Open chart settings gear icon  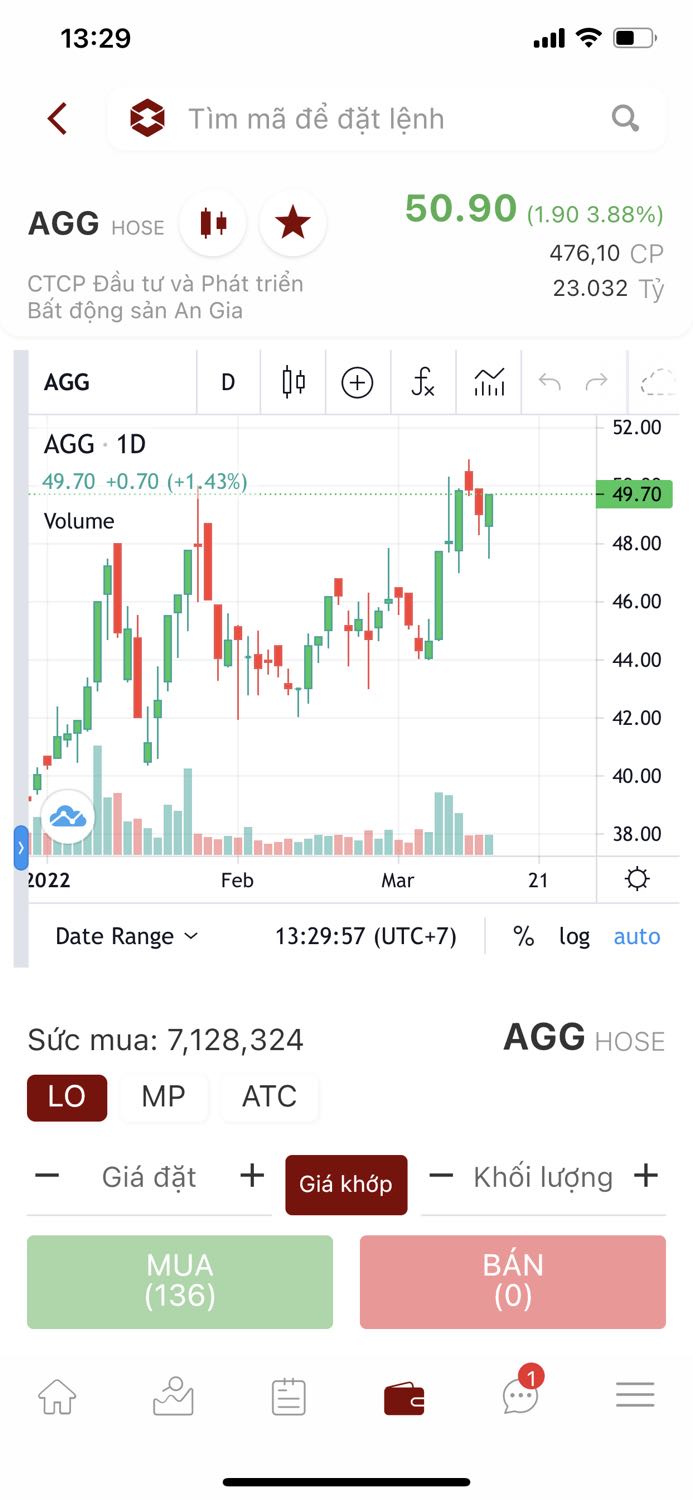[x=636, y=880]
